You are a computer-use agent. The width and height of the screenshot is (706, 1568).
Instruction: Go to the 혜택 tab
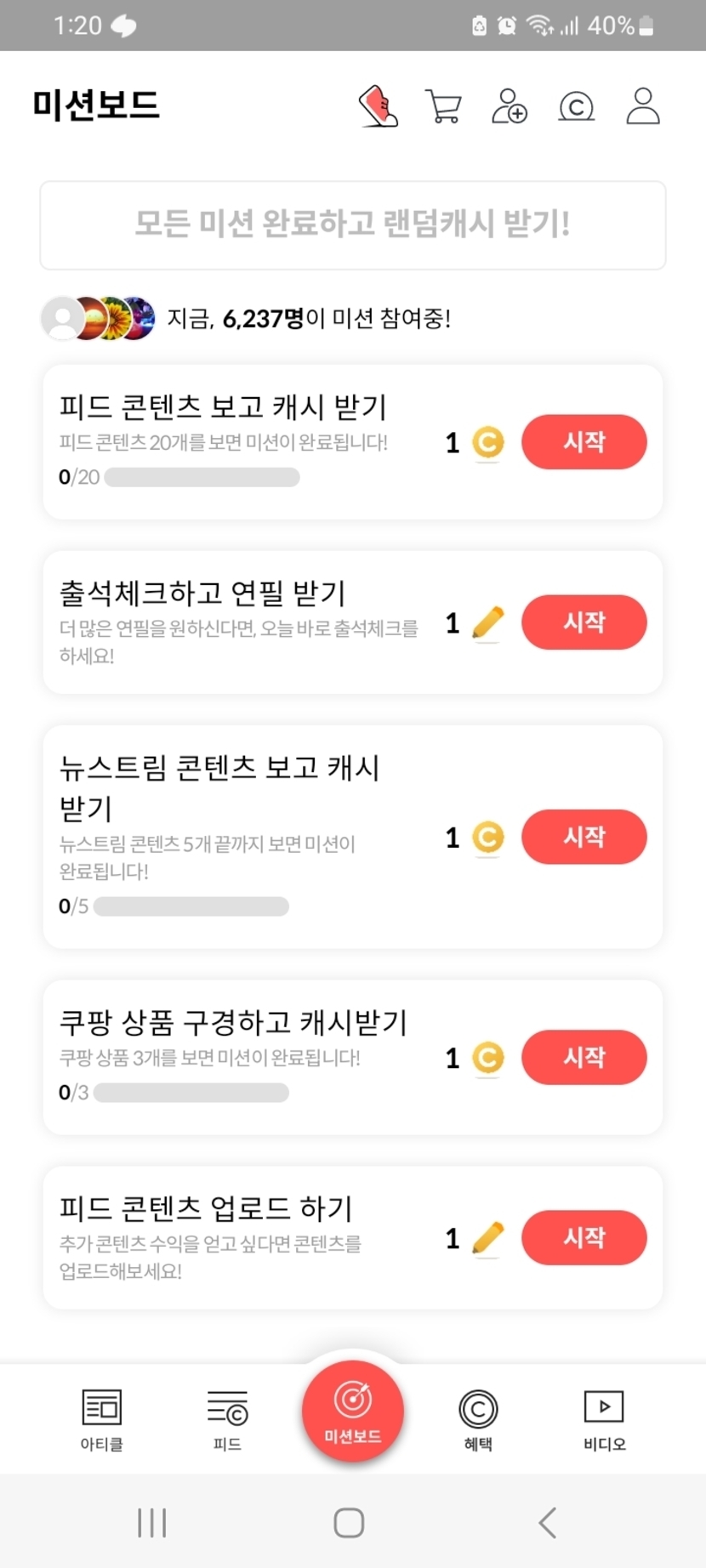(478, 1418)
